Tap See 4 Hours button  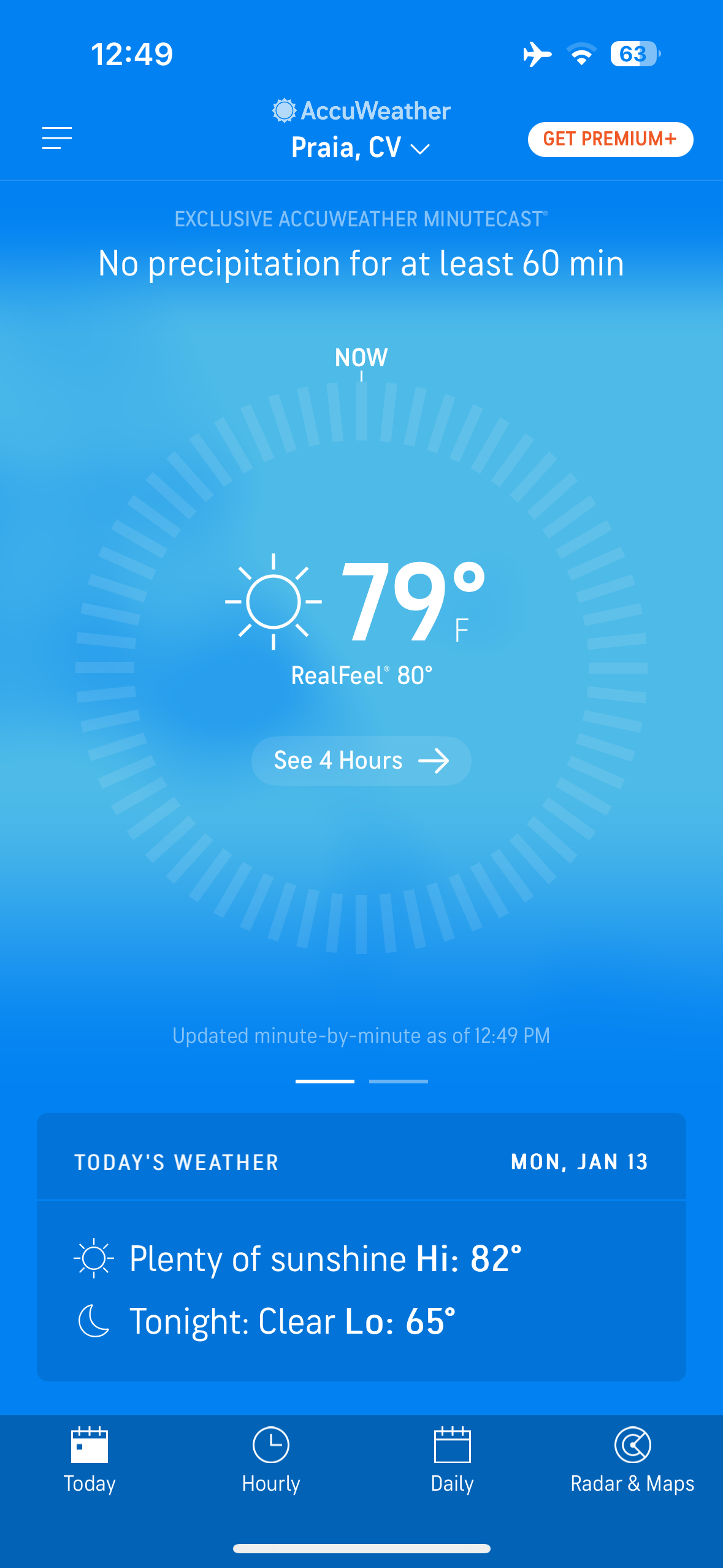click(361, 761)
